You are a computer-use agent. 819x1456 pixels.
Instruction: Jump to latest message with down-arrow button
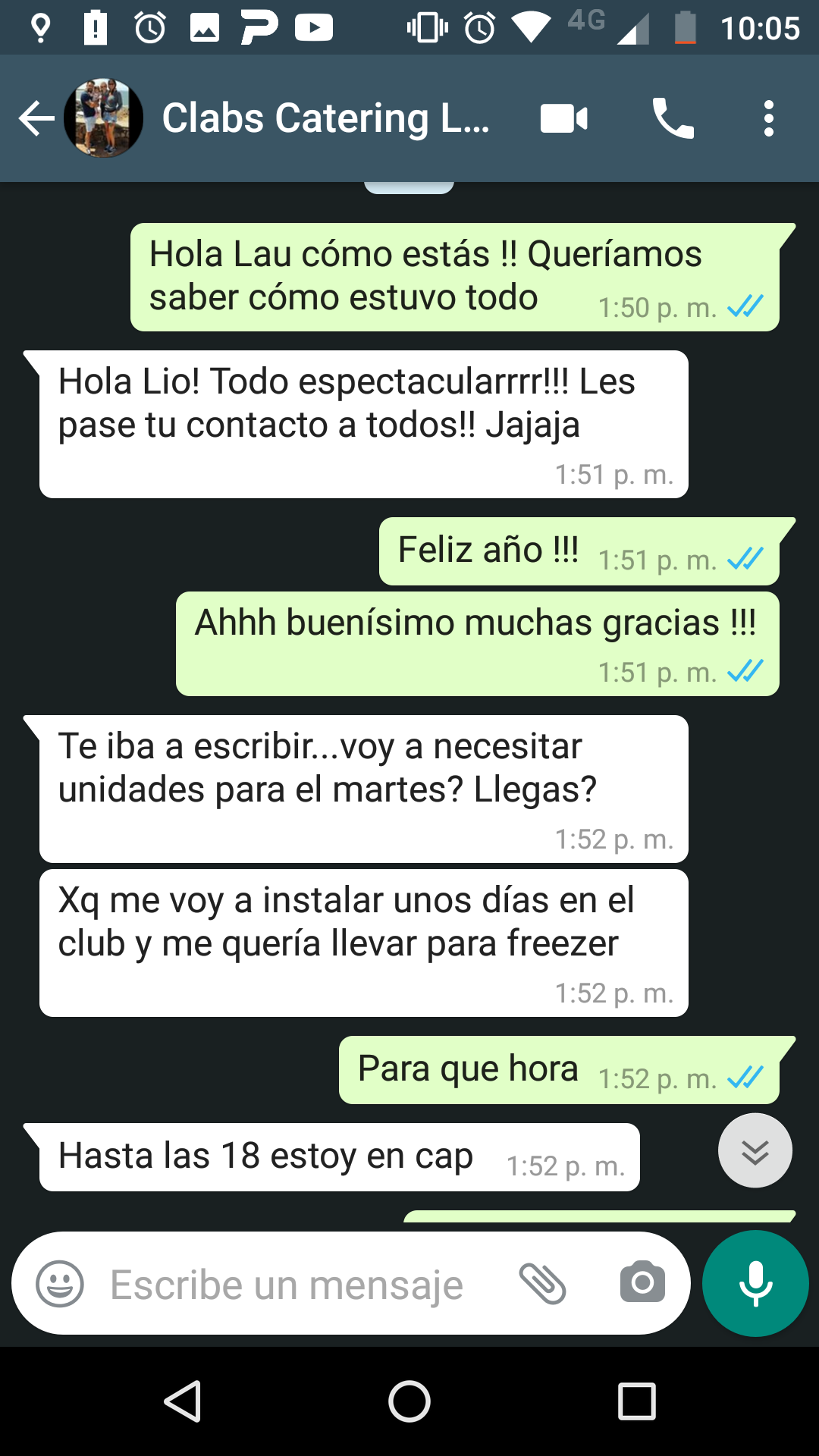point(755,1150)
